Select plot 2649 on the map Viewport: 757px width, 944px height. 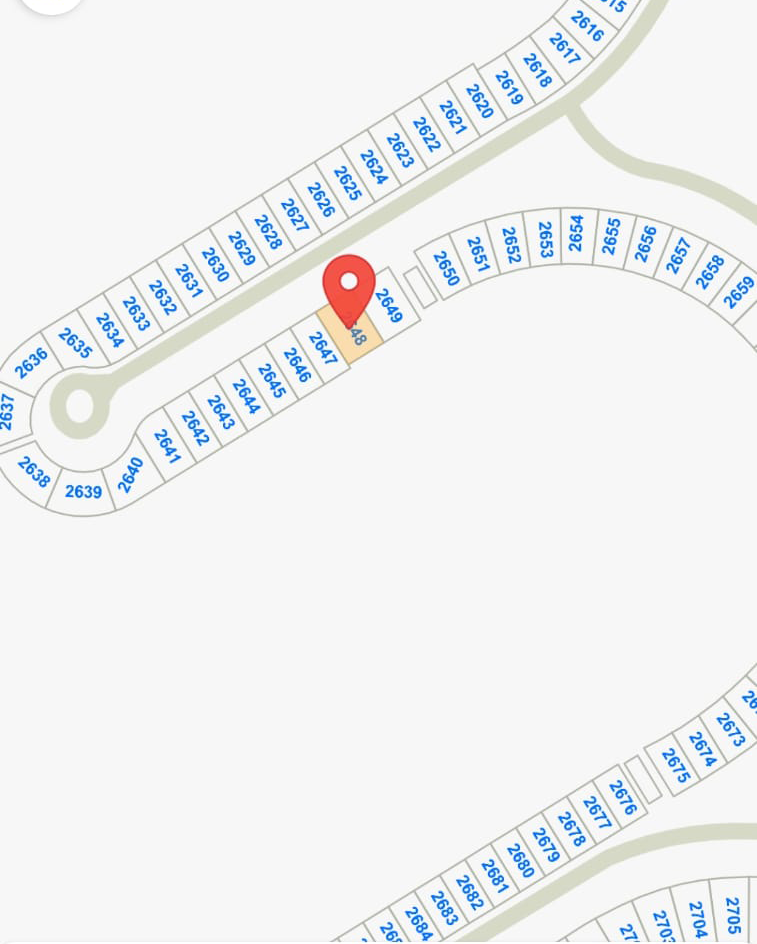click(x=389, y=306)
